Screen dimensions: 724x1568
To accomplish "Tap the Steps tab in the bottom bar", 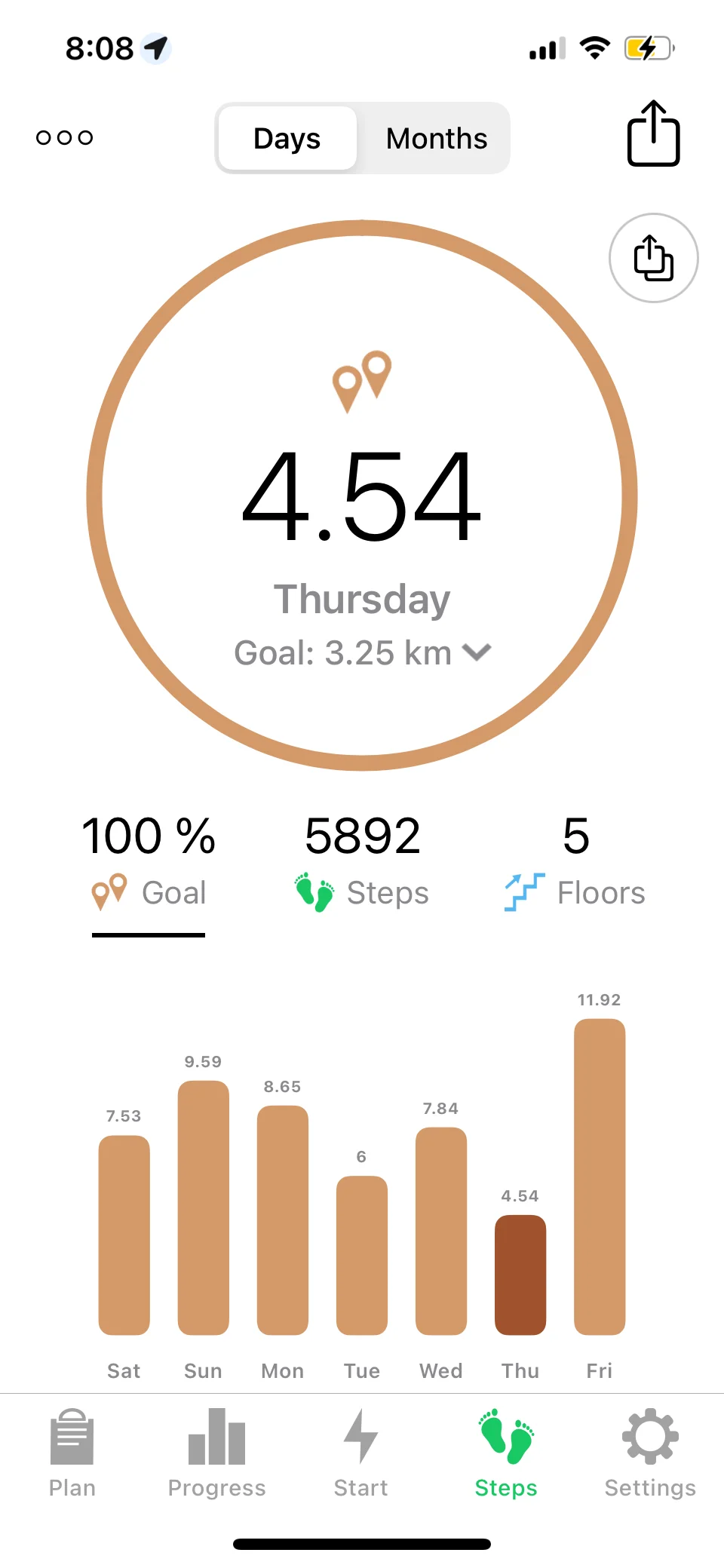I will coord(506,1453).
